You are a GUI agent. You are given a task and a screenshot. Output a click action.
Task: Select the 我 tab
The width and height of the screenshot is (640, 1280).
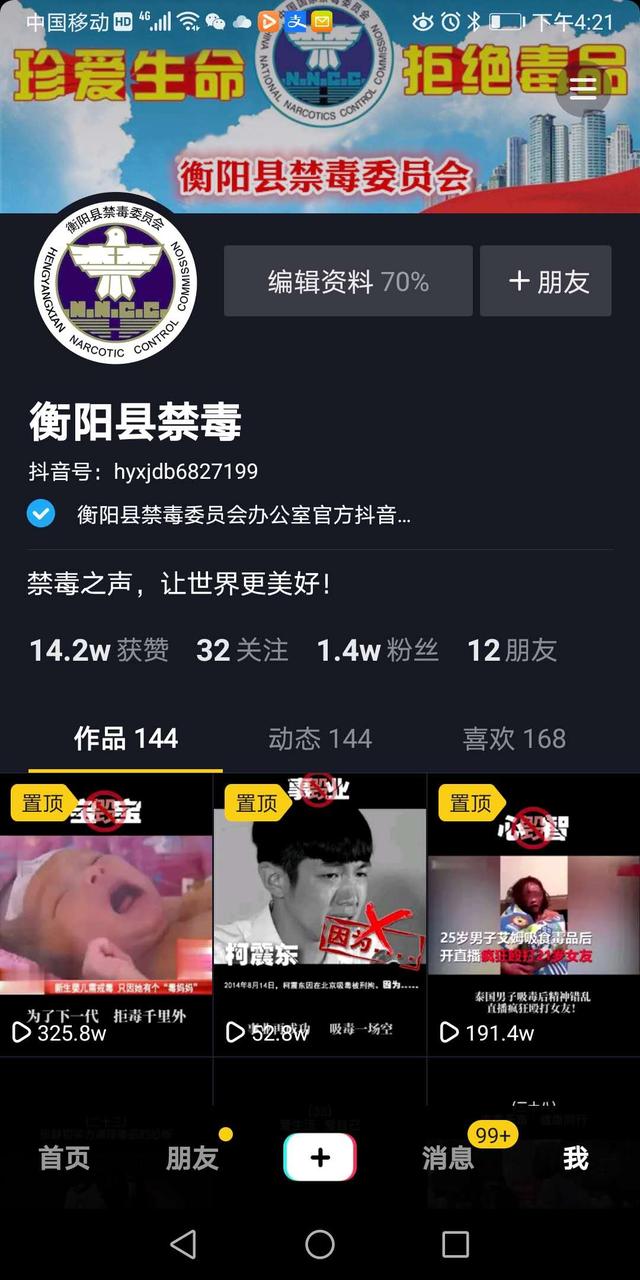click(576, 1158)
